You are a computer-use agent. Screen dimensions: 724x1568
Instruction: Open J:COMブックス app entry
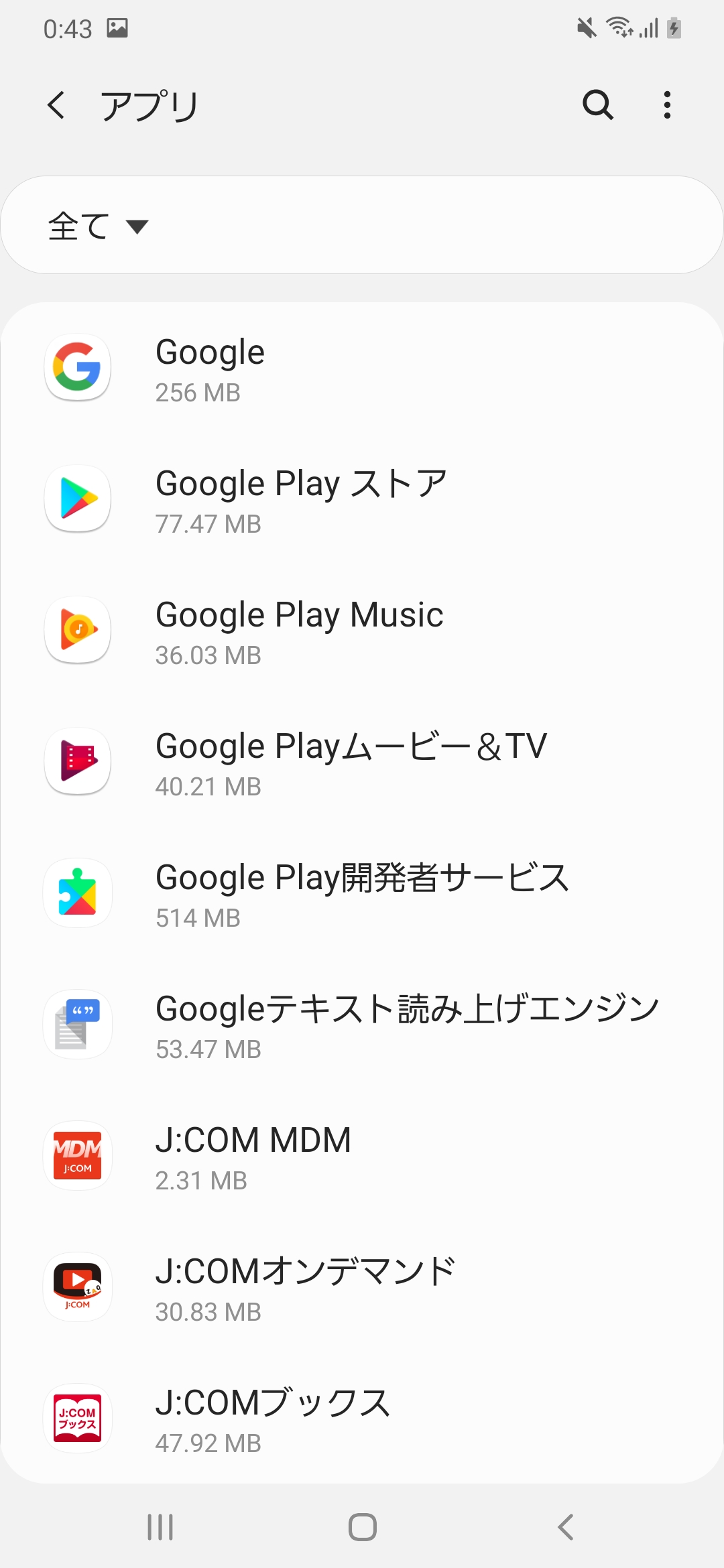click(362, 1419)
